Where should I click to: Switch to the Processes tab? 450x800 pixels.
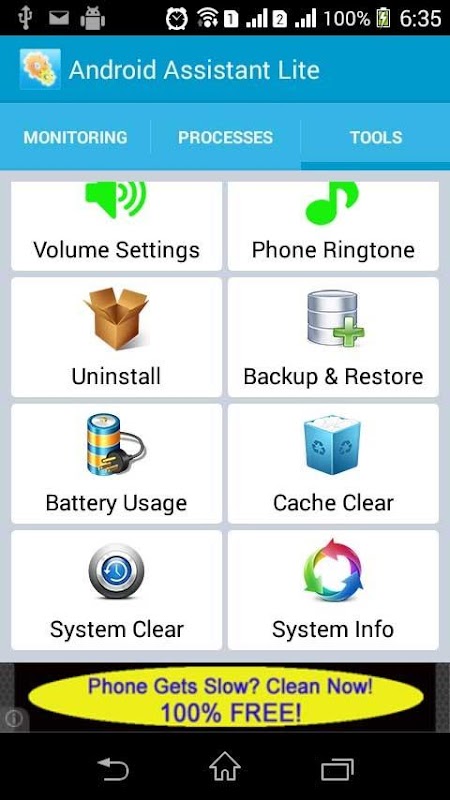pos(225,137)
